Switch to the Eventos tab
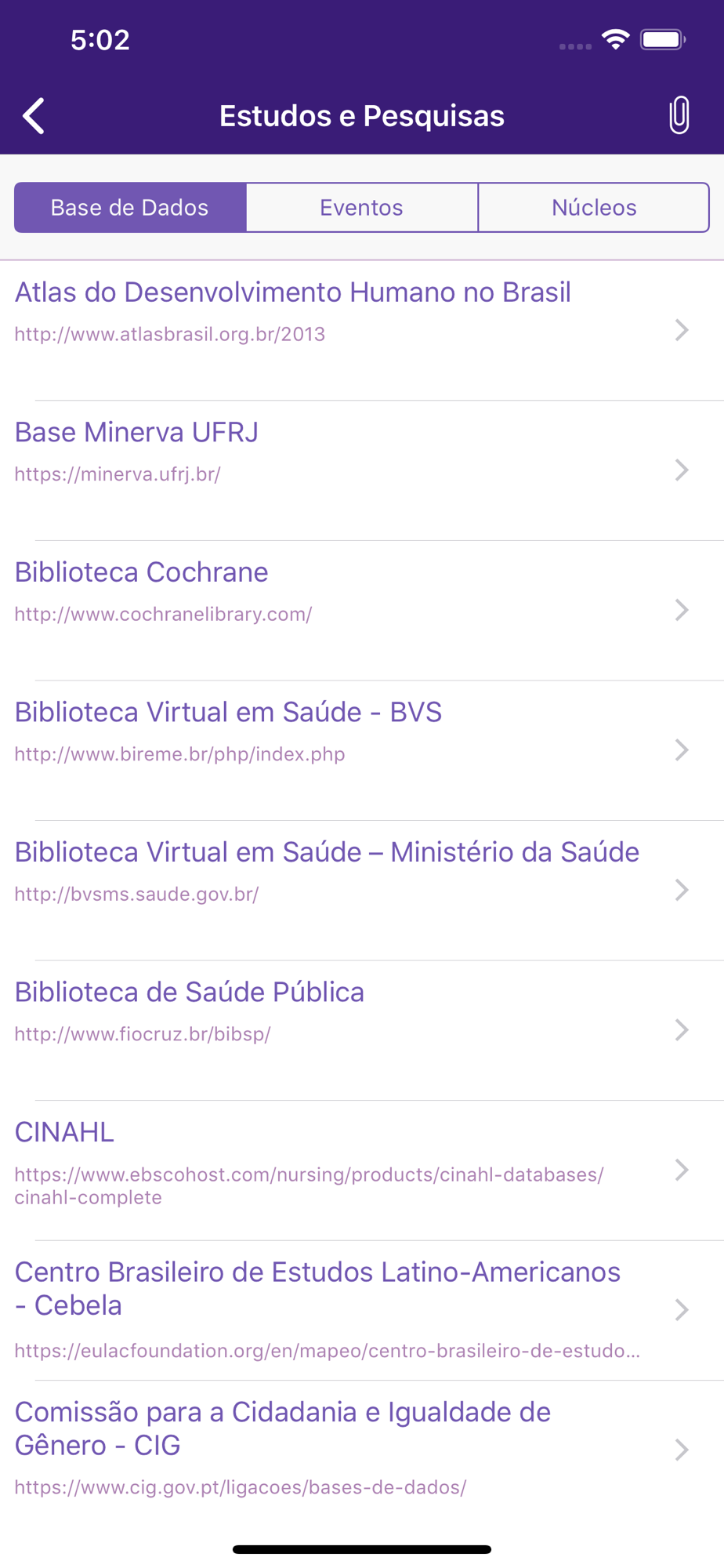 (362, 208)
